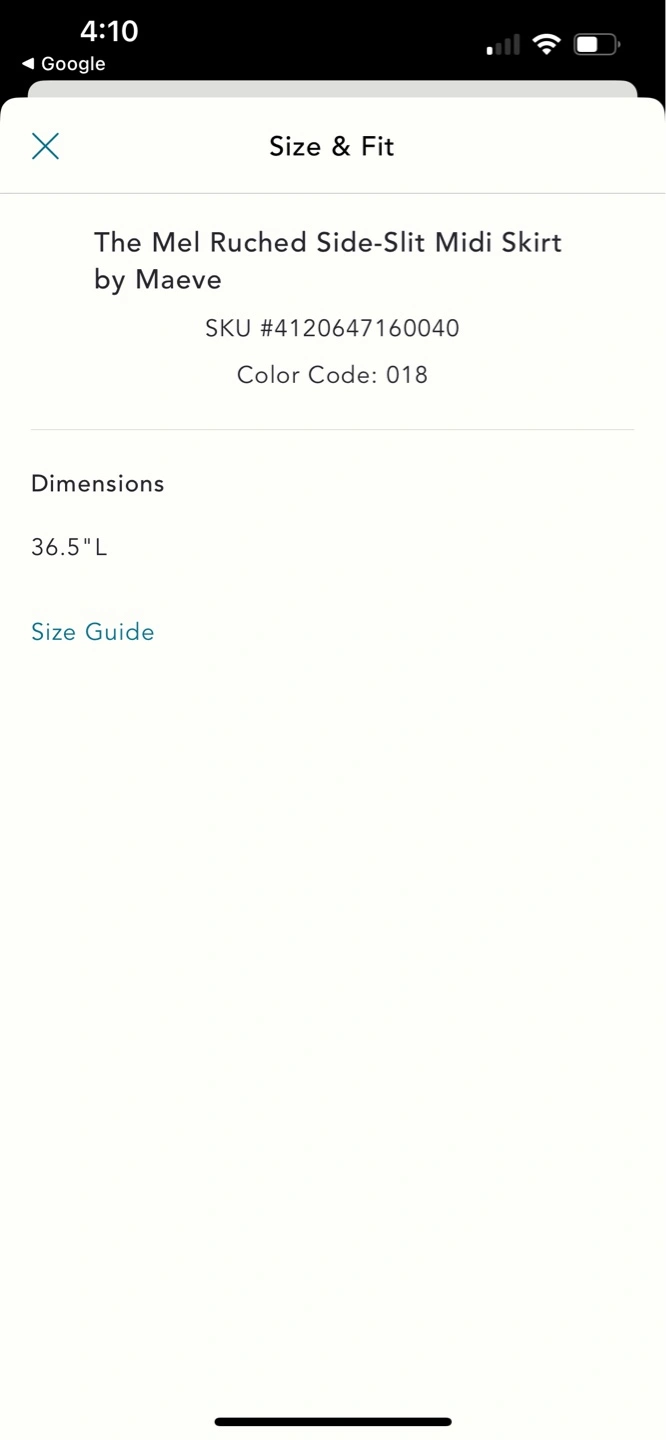Open the Size Guide link
The width and height of the screenshot is (666, 1440).
93,632
